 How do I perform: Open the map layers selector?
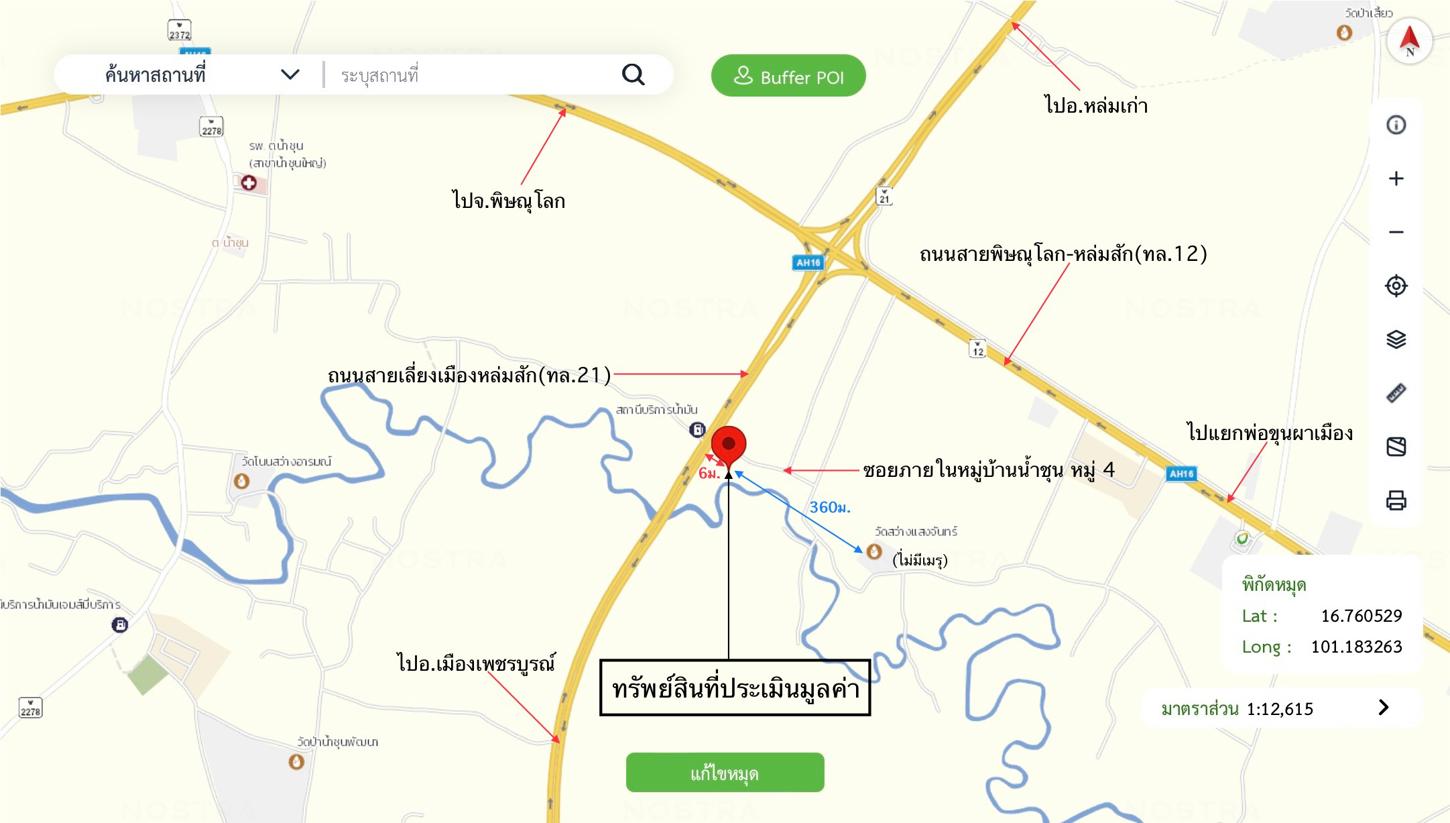1396,340
